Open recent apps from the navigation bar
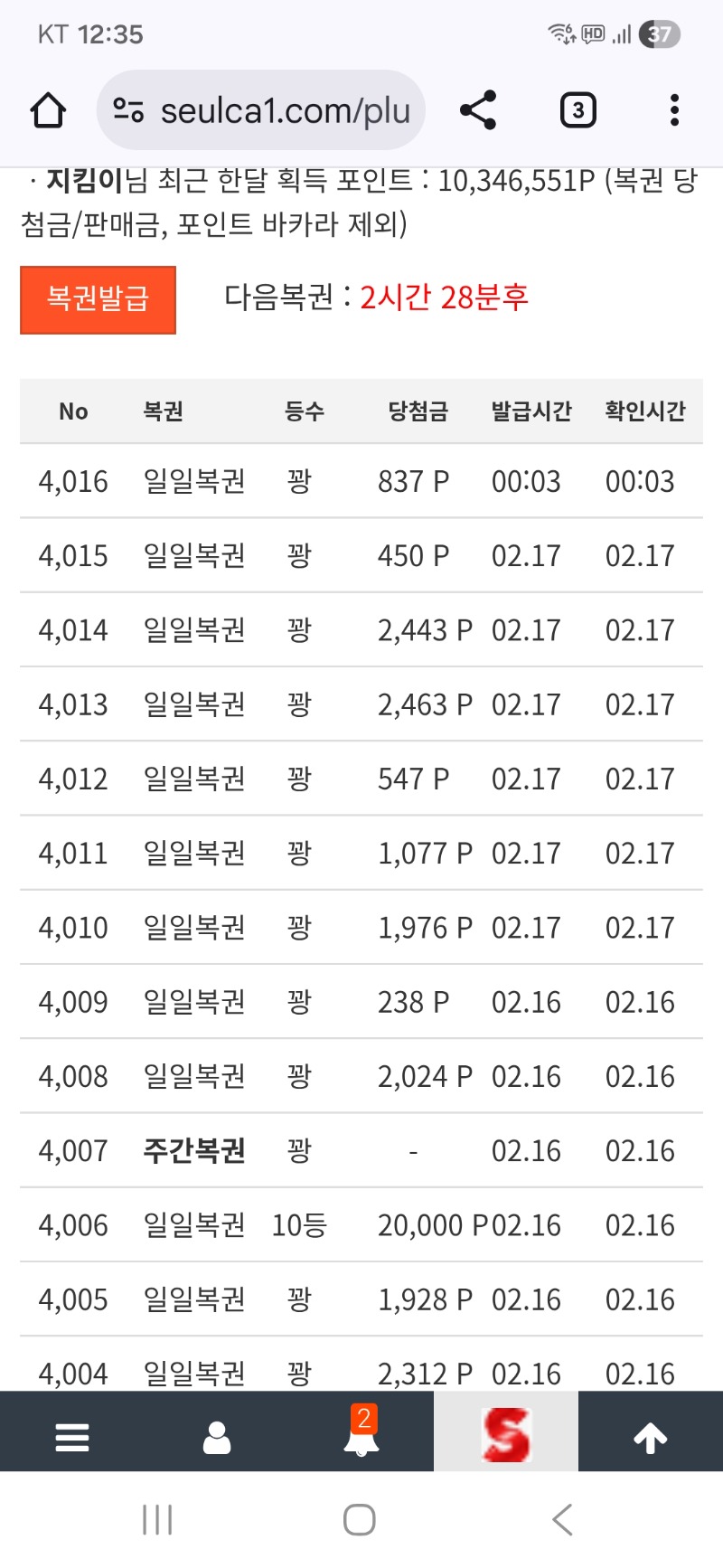Image resolution: width=723 pixels, height=1568 pixels. tap(157, 1520)
